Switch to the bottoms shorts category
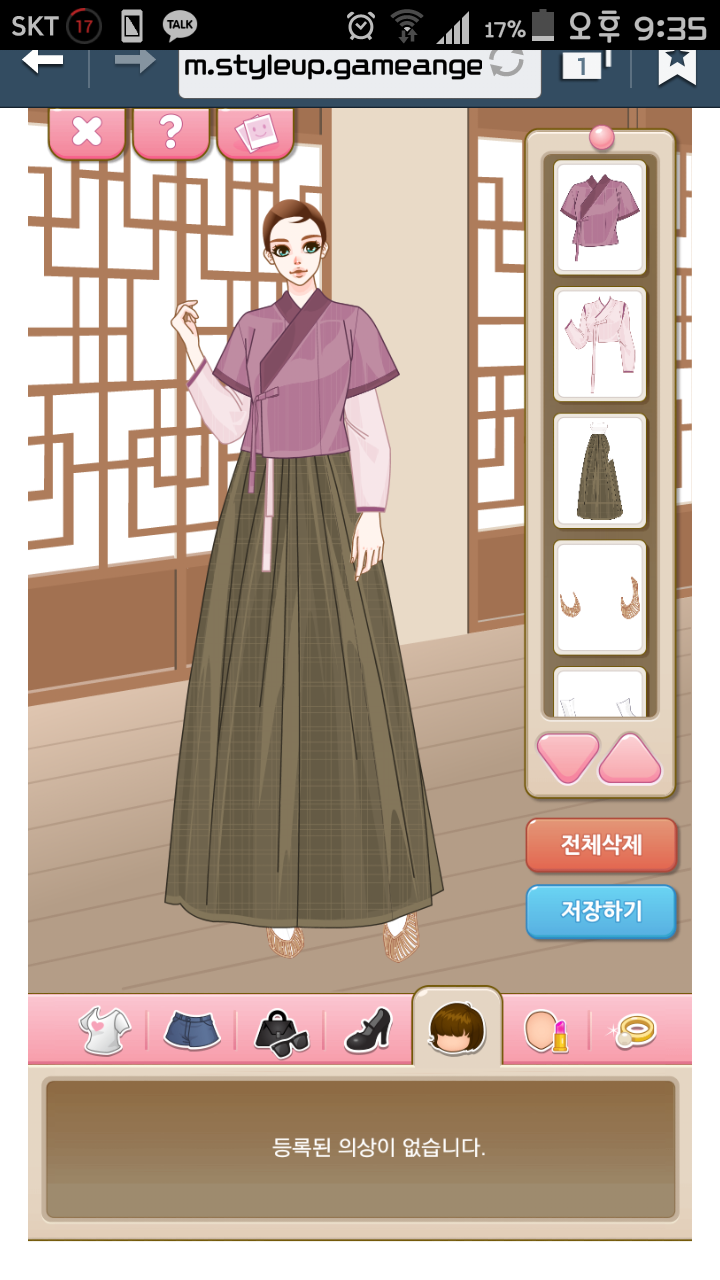720x1280 pixels. (x=192, y=1030)
